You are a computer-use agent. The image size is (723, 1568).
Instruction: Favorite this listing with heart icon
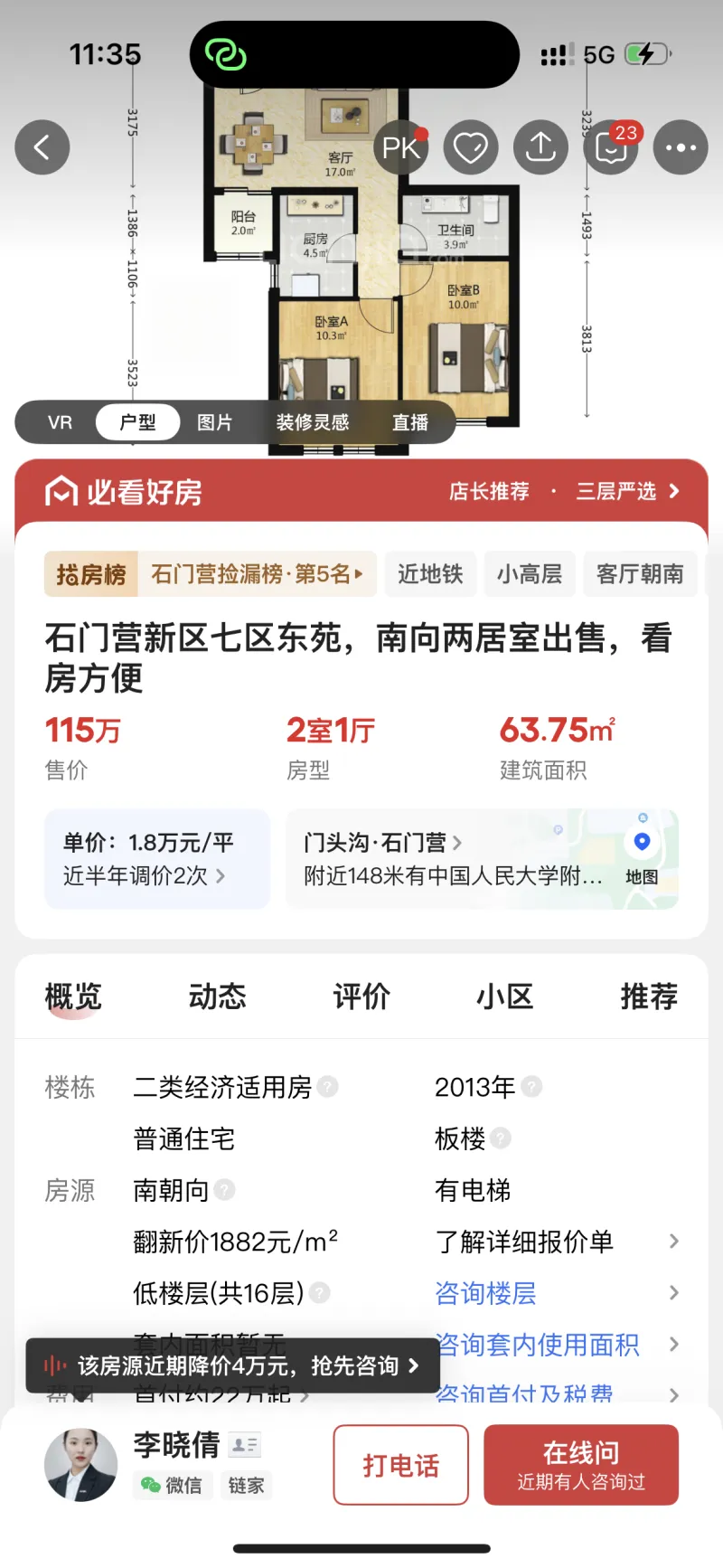[471, 147]
